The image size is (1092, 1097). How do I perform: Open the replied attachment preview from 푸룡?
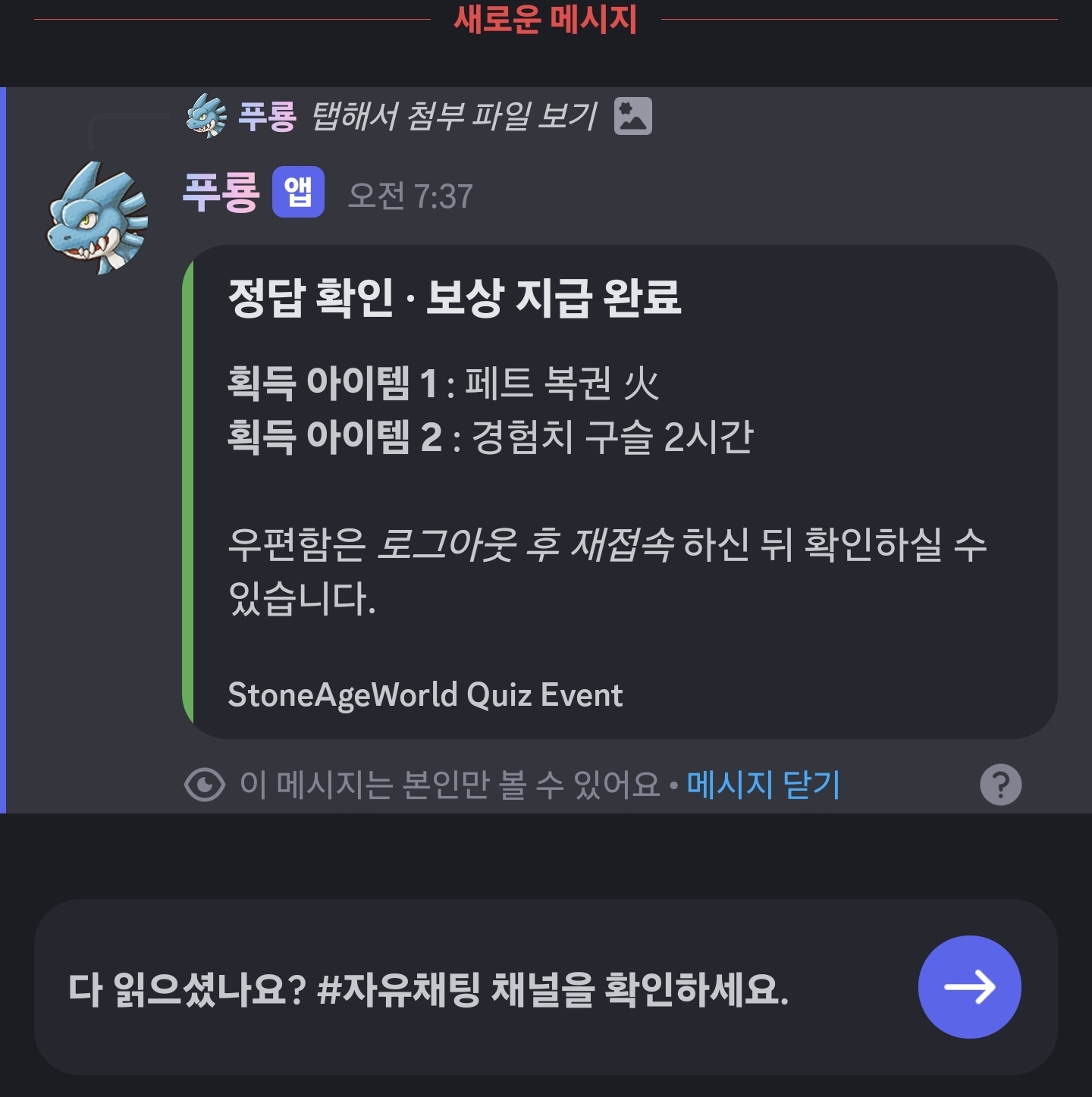(455, 117)
